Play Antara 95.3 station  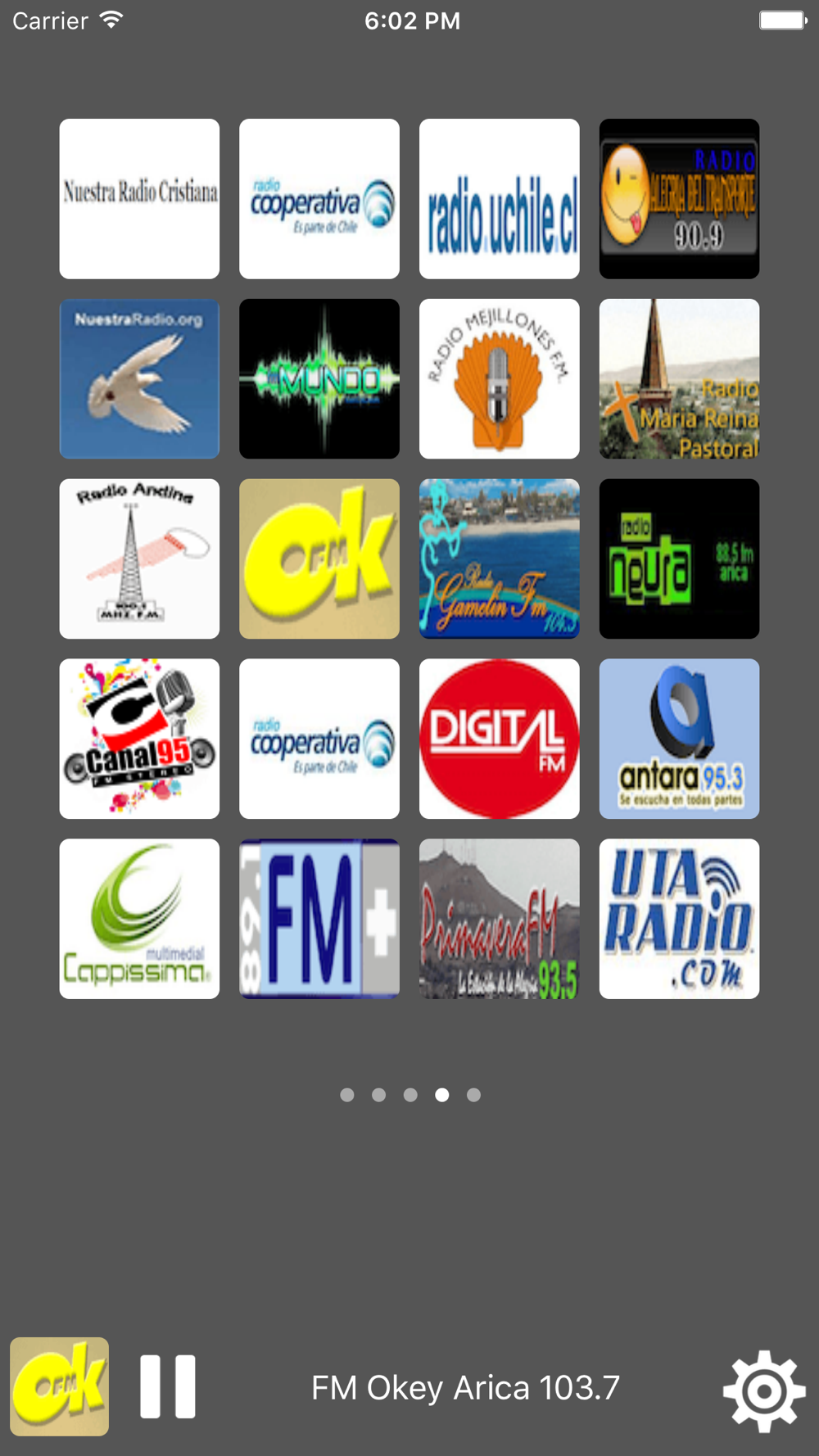680,739
